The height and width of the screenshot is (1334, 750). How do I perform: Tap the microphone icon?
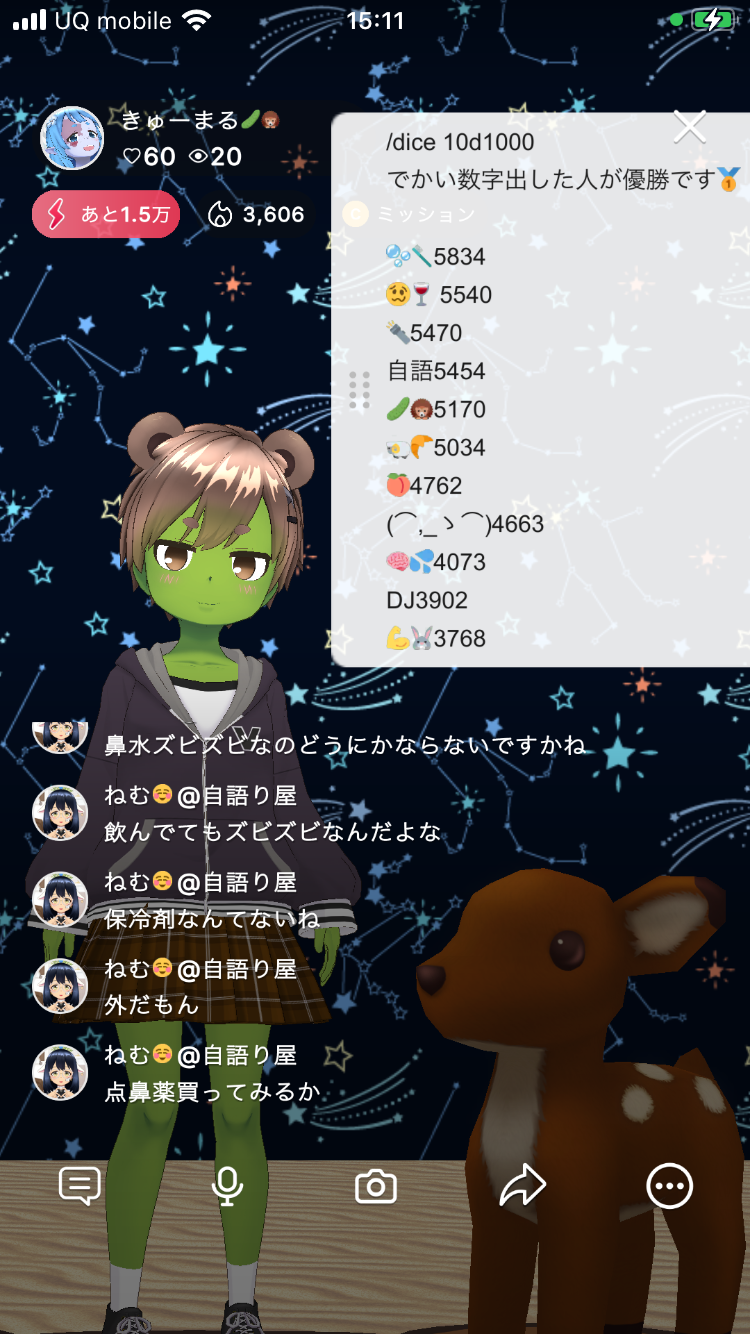tap(227, 1186)
